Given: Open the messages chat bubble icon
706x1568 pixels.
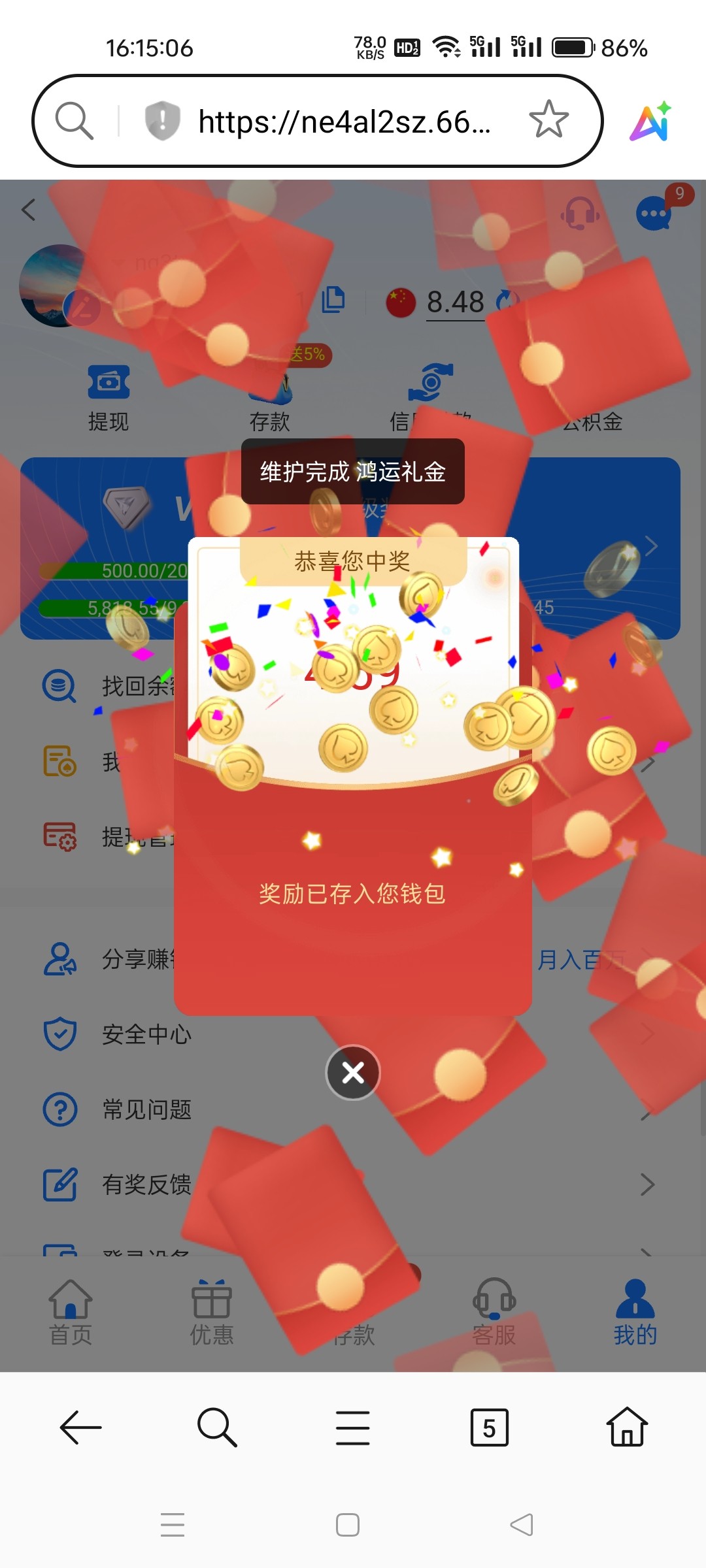Looking at the screenshot, I should pyautogui.click(x=654, y=213).
